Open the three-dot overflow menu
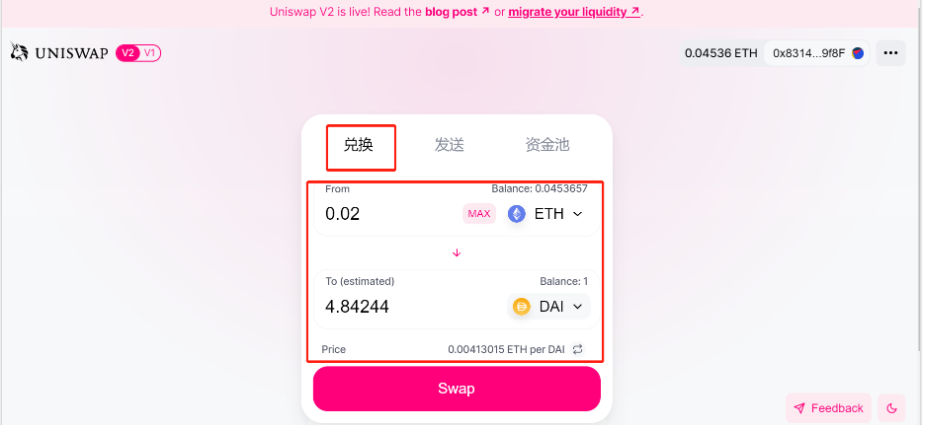Screen dimensions: 926x425 (891, 53)
